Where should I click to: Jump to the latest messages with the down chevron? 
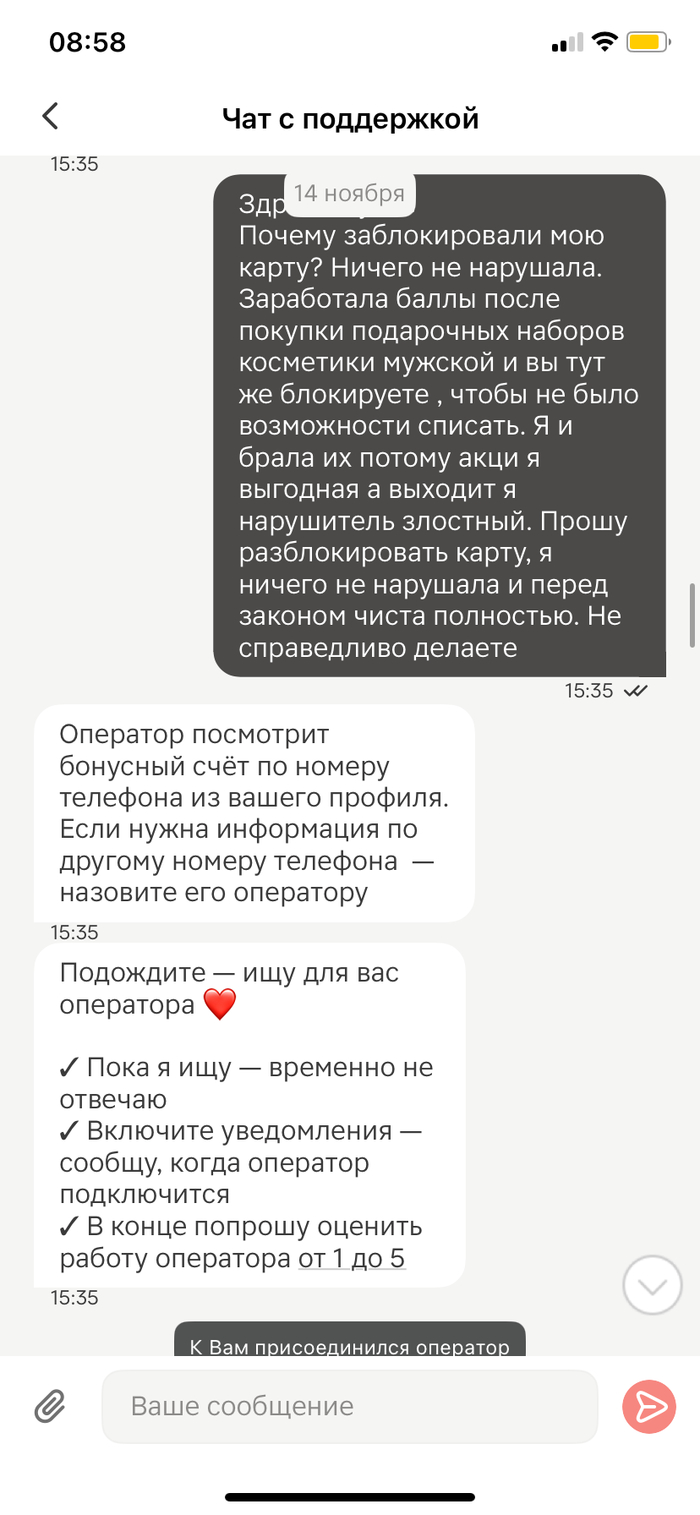(652, 1285)
